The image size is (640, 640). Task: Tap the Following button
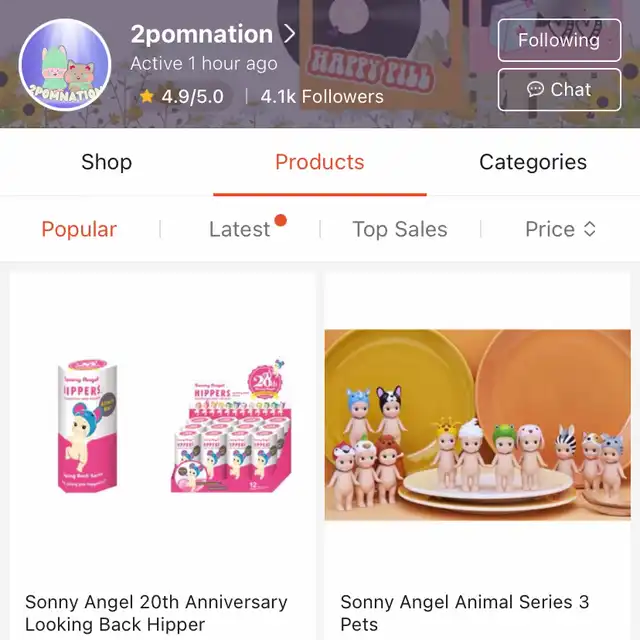click(x=558, y=40)
